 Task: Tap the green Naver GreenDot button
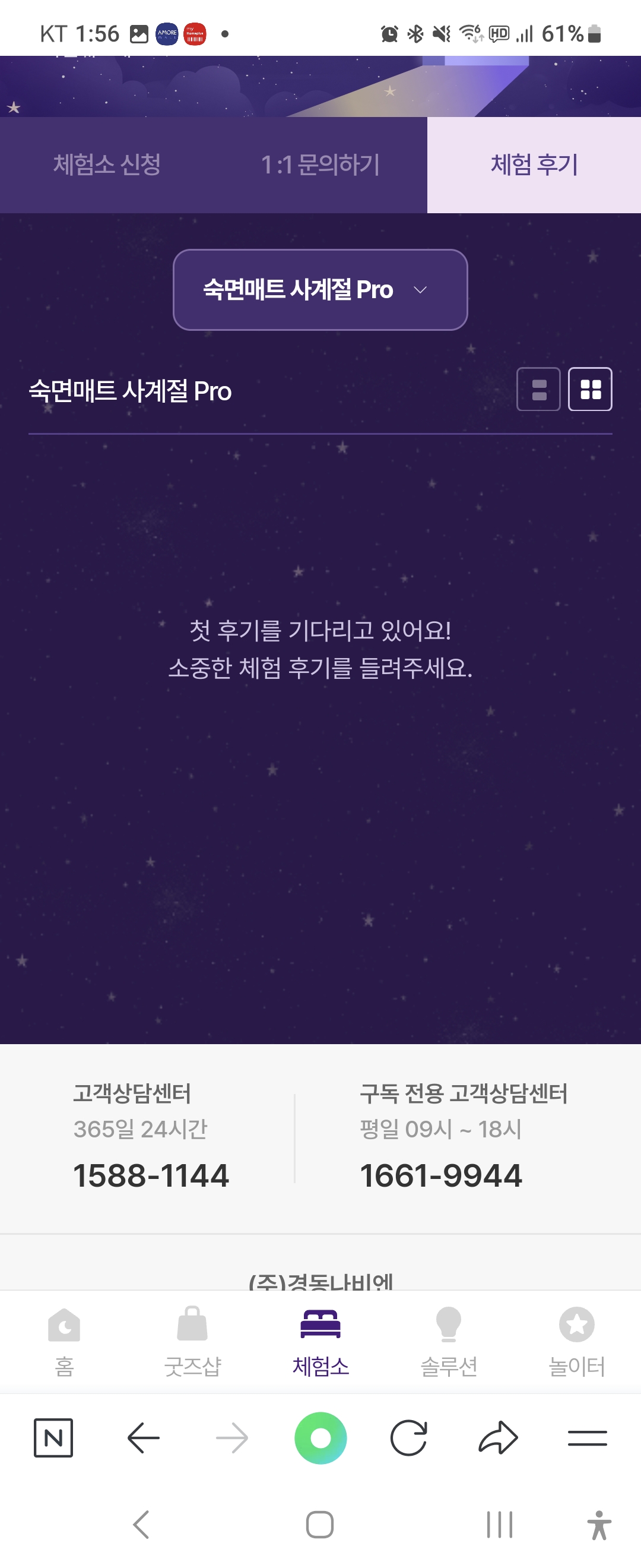click(321, 1439)
